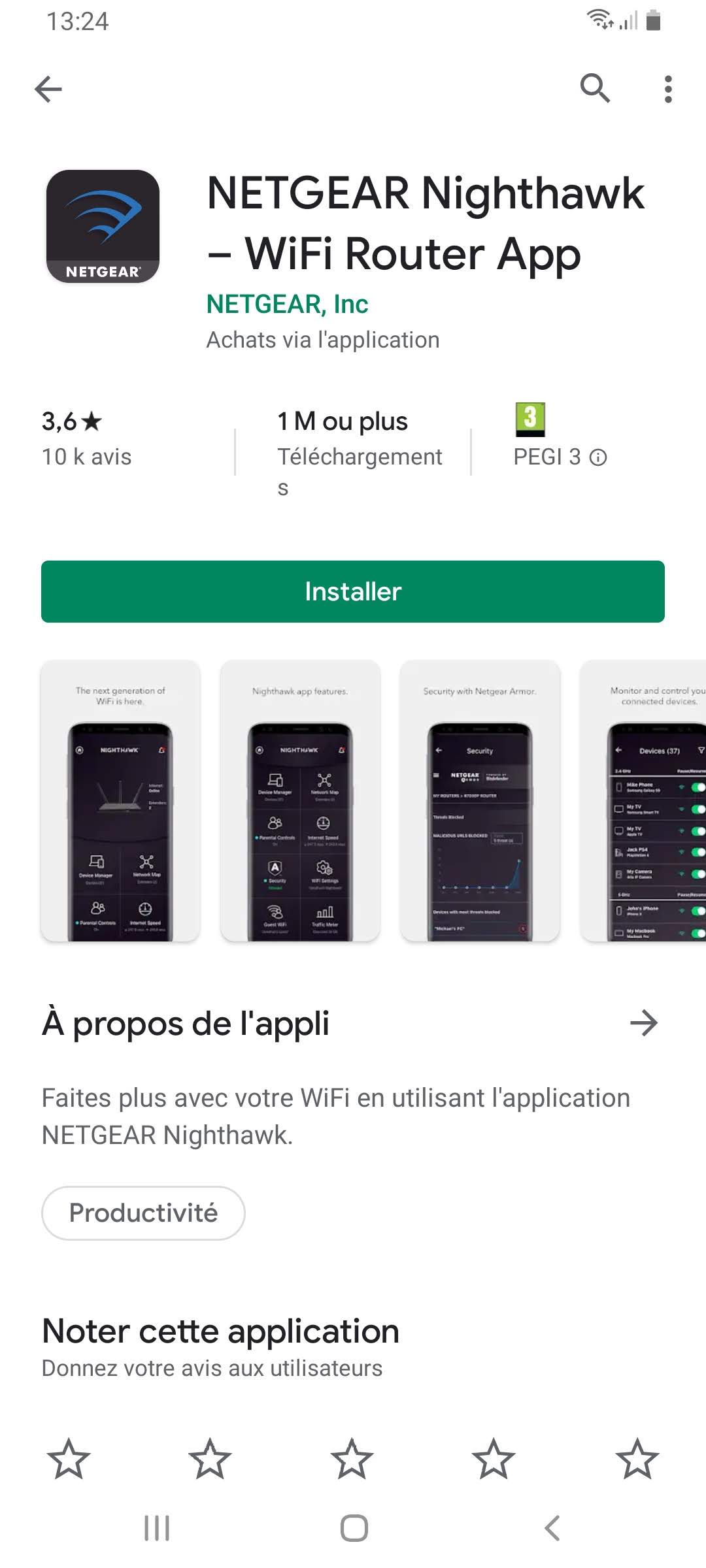Tap the Installer button
Image resolution: width=706 pixels, height=1568 pixels.
353,591
